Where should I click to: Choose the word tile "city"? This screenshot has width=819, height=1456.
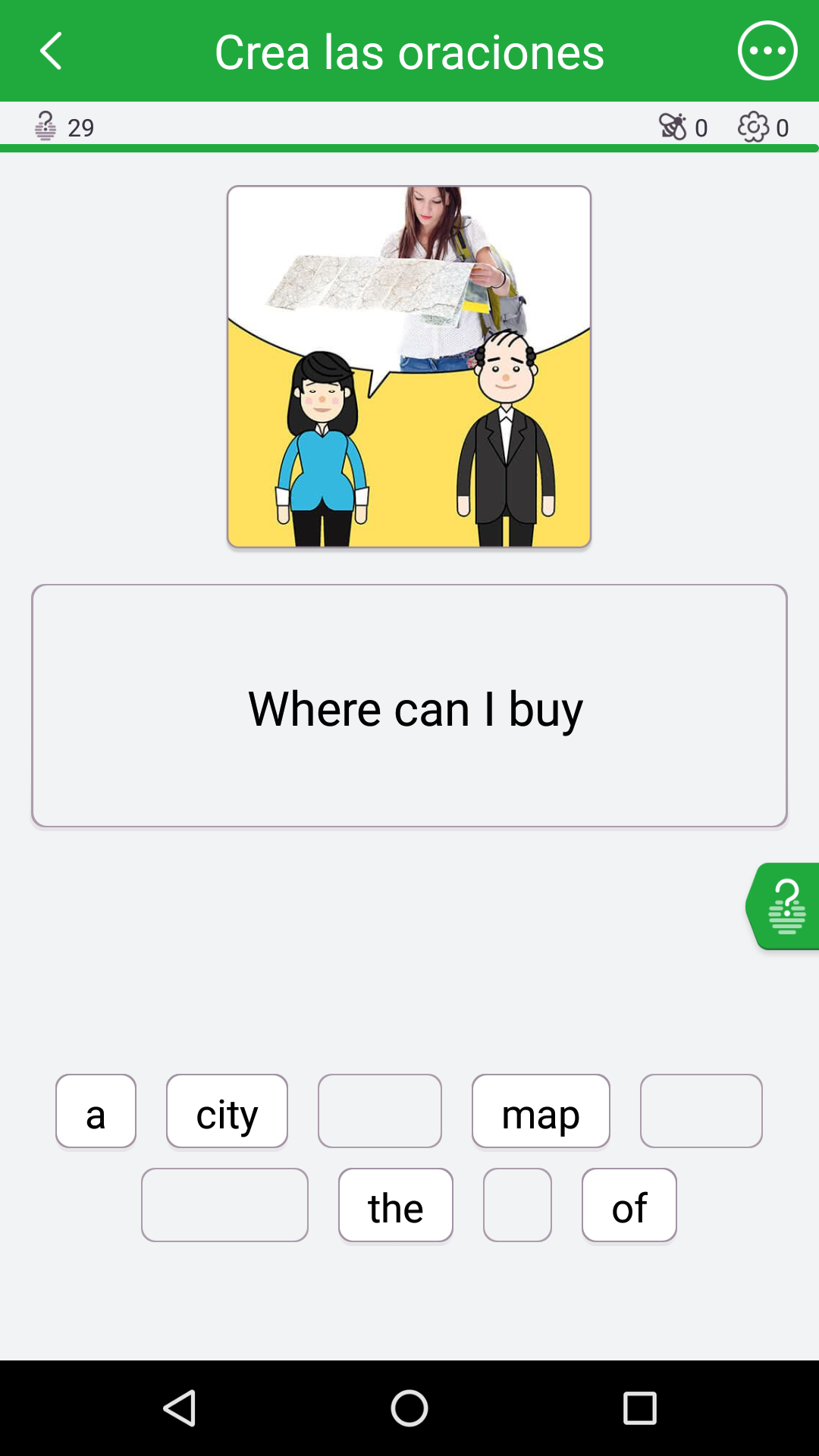click(x=227, y=1111)
